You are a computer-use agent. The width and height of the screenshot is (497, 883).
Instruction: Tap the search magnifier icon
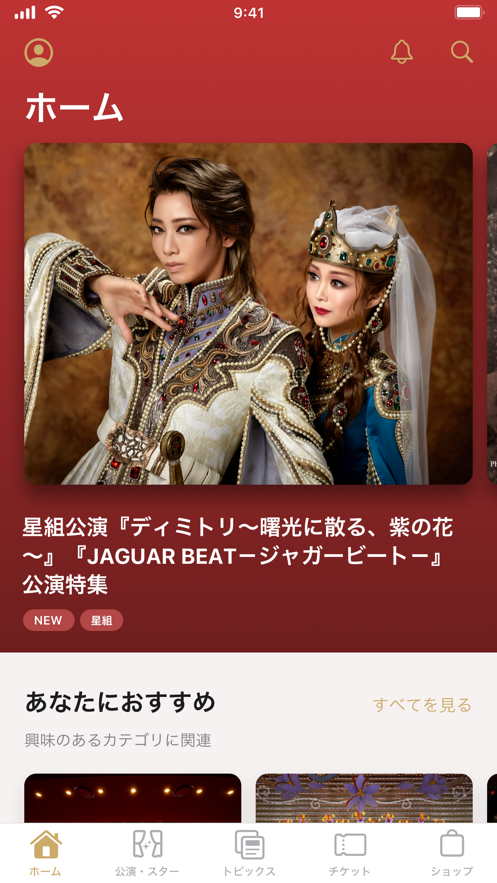[x=462, y=52]
